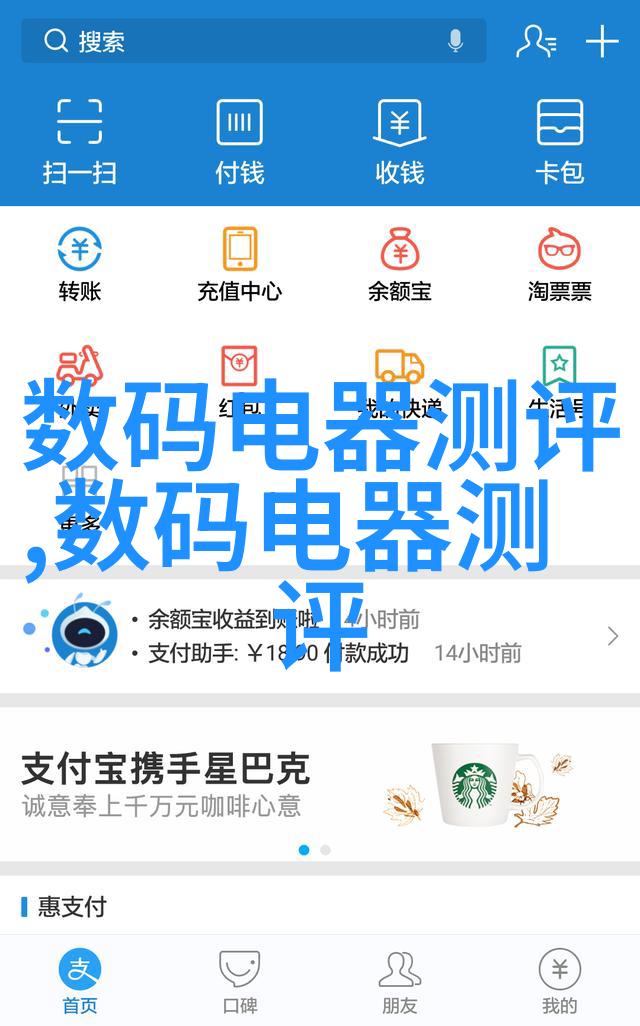Switch to the 朋友 tab

pyautogui.click(x=400, y=982)
